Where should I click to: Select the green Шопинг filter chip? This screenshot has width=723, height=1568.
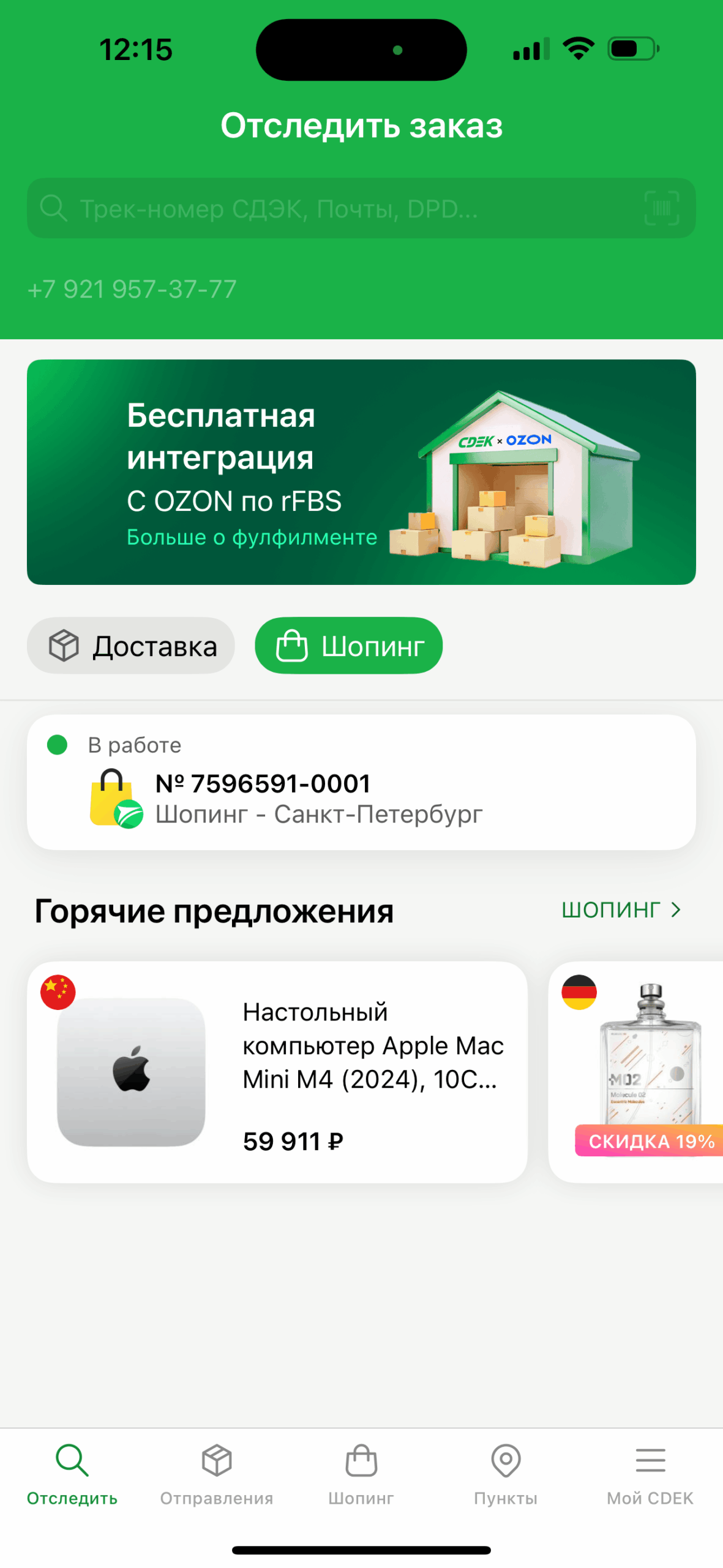coord(348,646)
